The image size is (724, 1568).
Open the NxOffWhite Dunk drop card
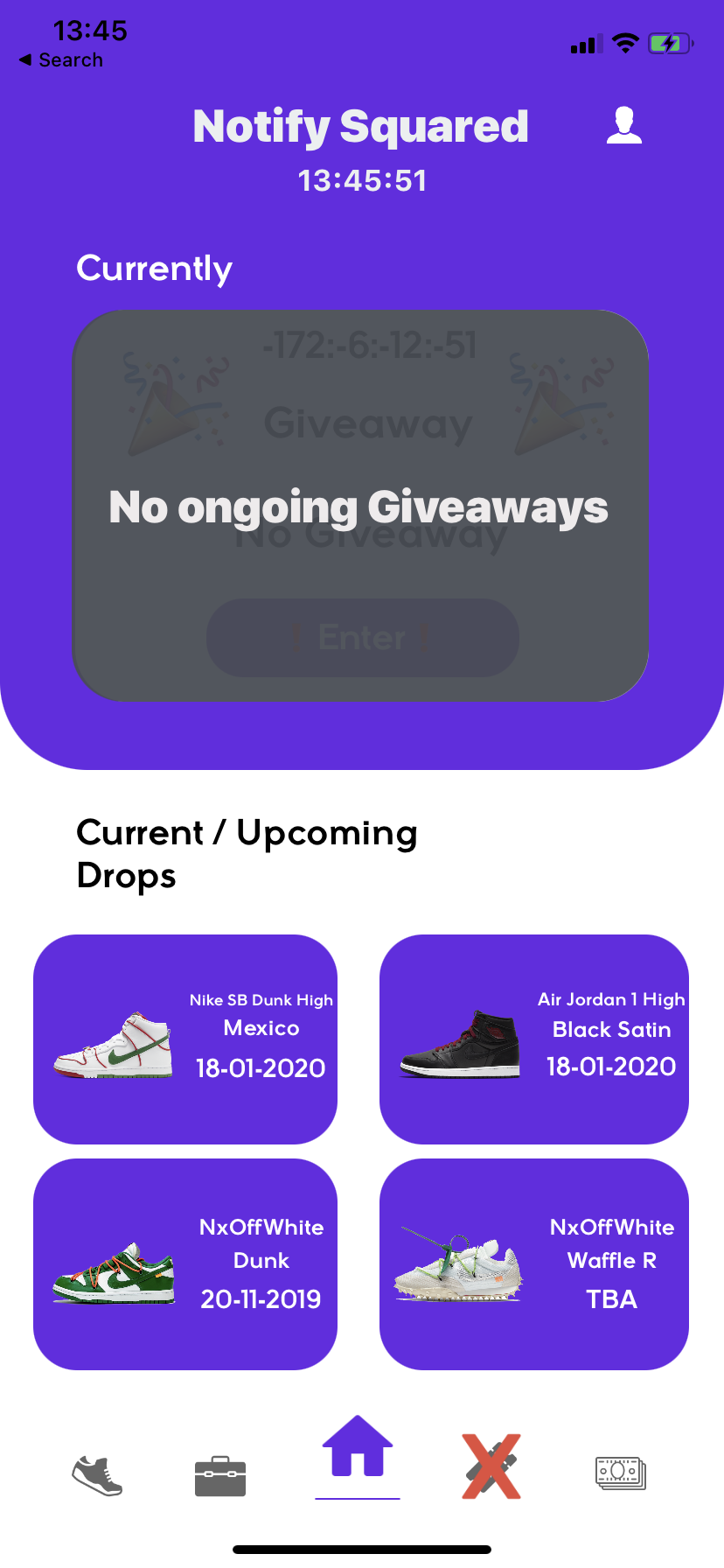coord(185,1264)
